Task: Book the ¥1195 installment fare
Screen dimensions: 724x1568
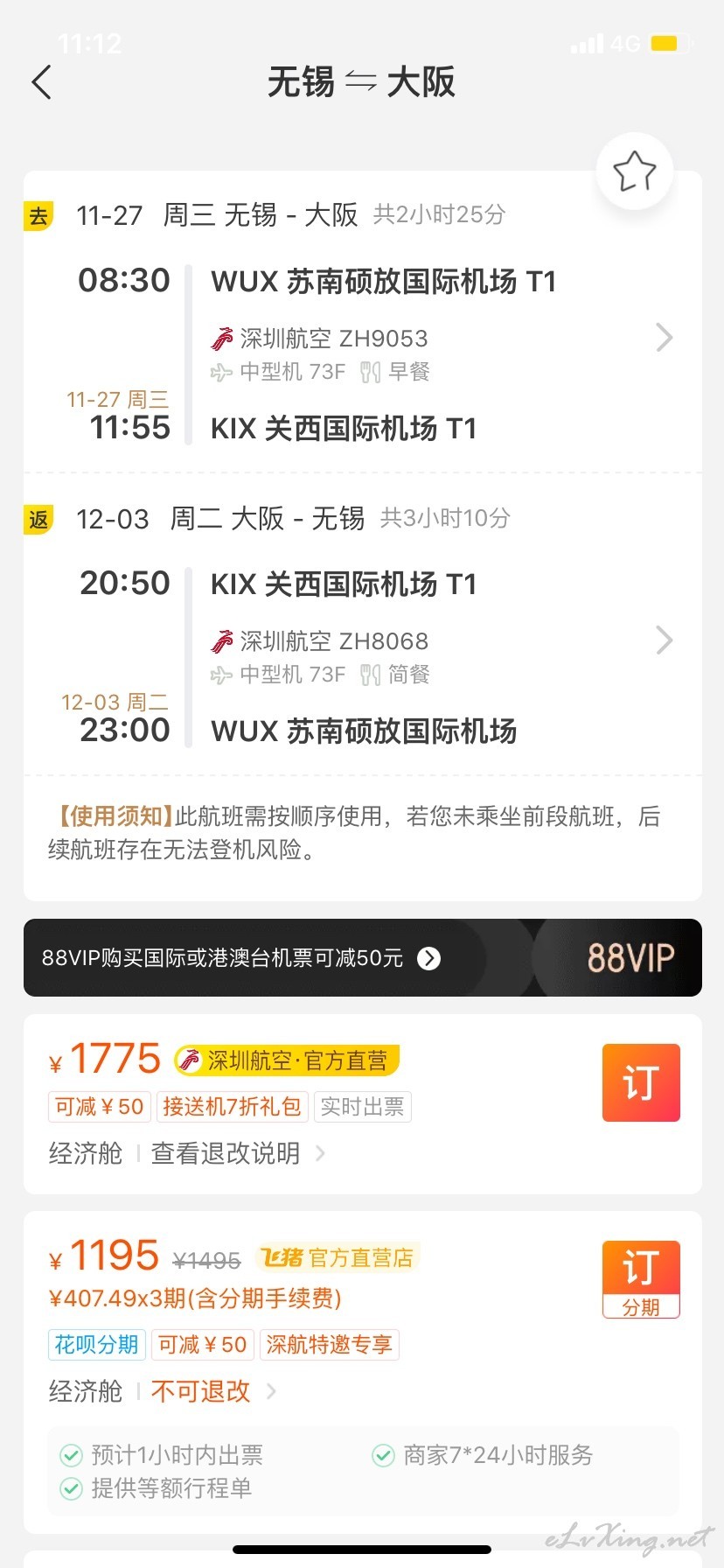Action: click(641, 1279)
